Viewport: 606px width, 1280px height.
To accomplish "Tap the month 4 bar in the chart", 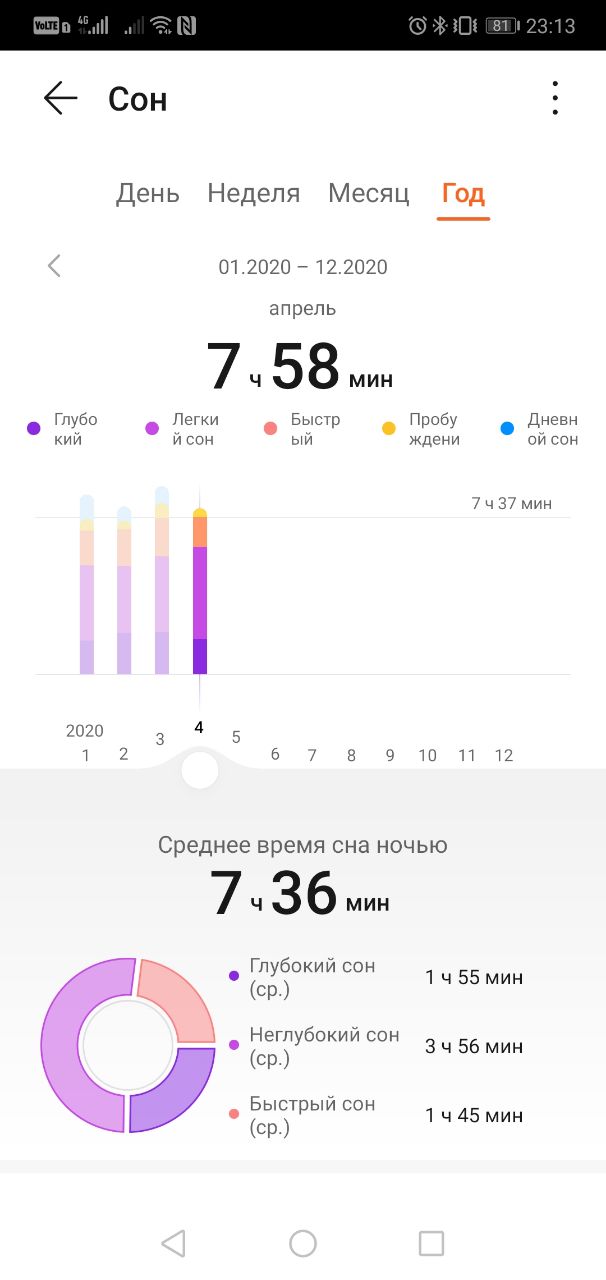I will click(200, 591).
